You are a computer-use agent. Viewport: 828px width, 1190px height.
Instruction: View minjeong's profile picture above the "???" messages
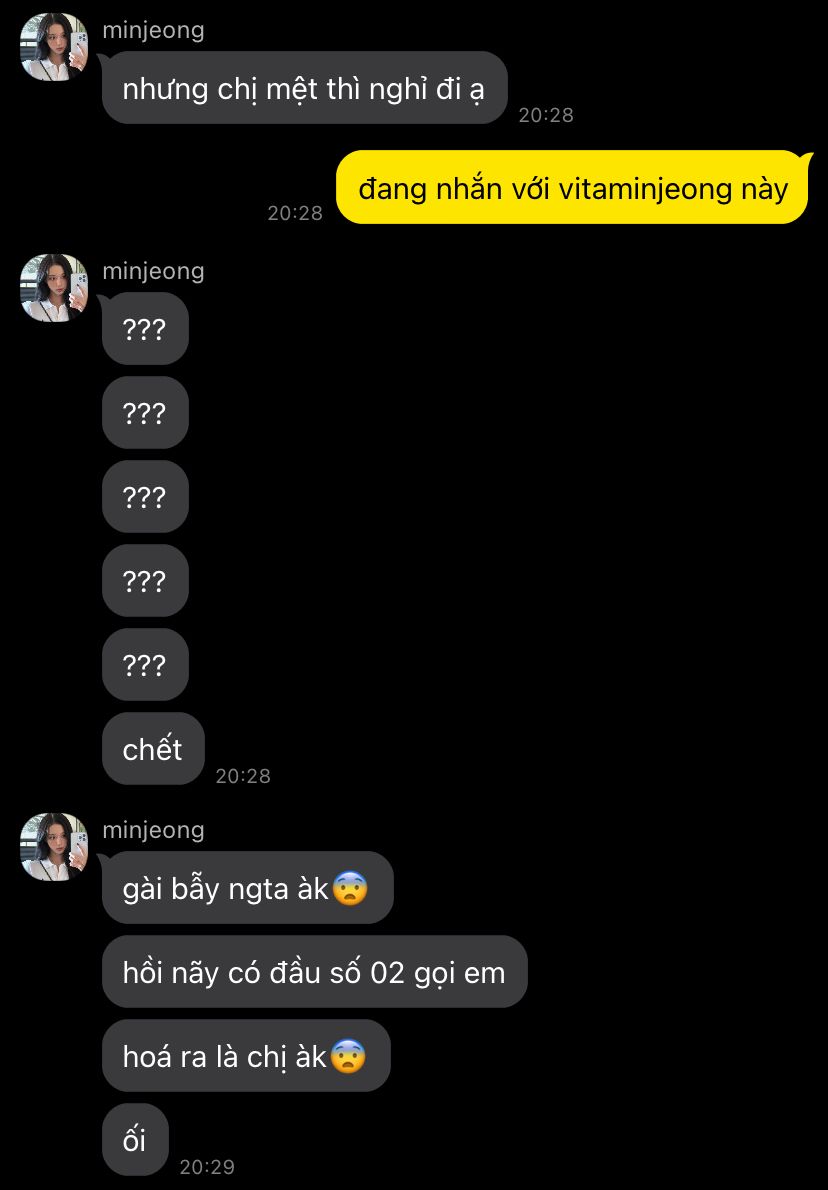pos(54,288)
